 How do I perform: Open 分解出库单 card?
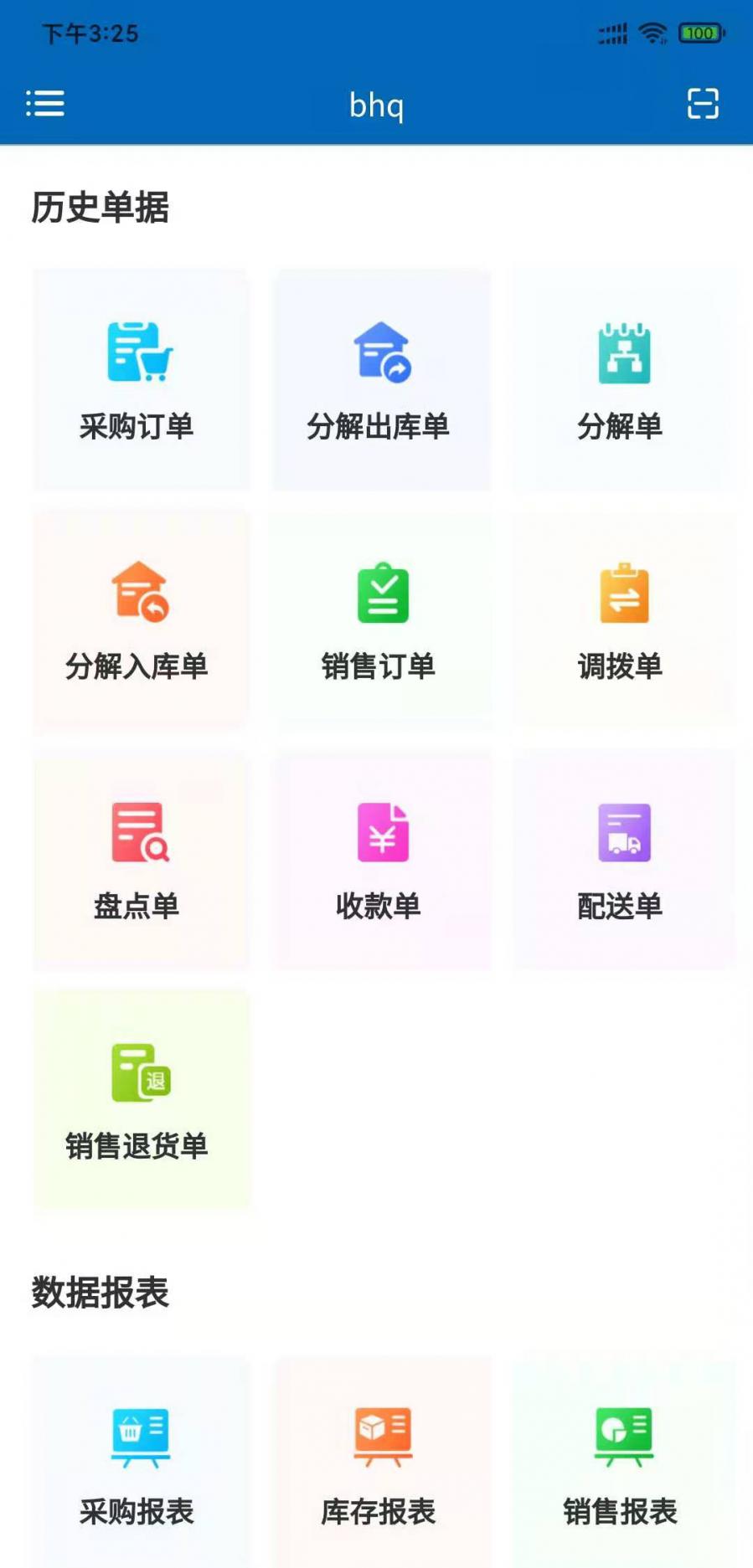point(380,380)
